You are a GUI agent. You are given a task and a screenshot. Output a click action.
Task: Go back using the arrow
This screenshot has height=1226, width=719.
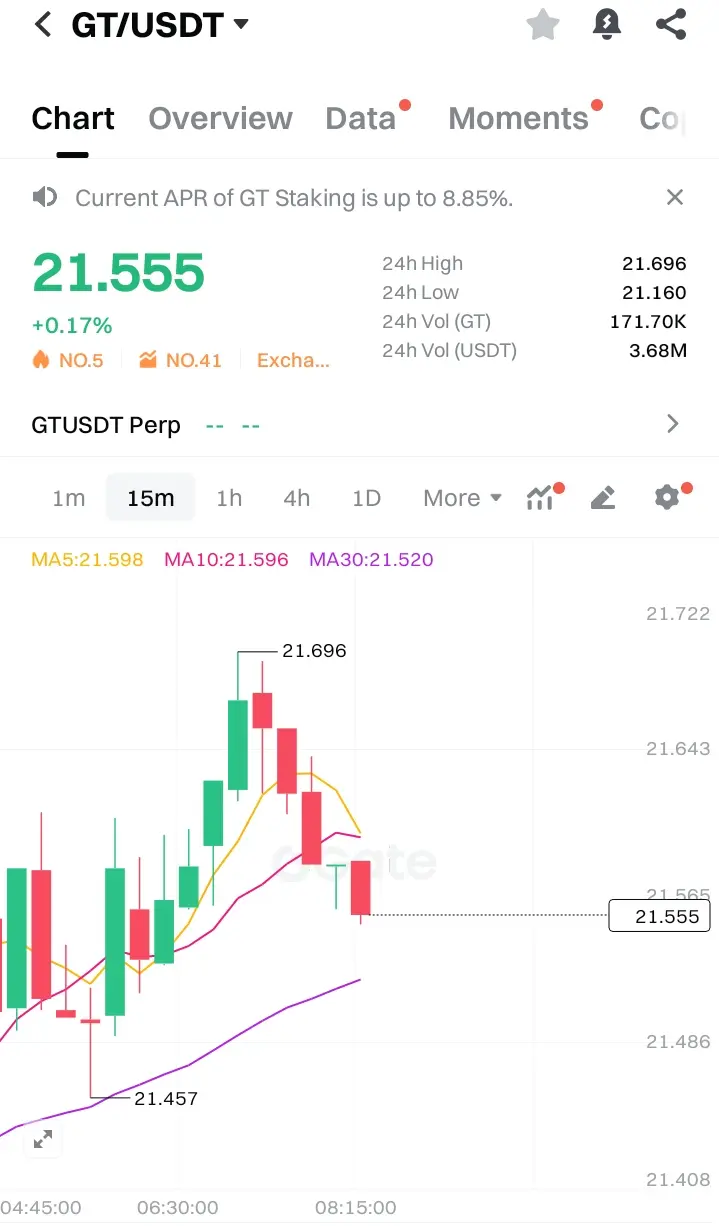click(43, 25)
